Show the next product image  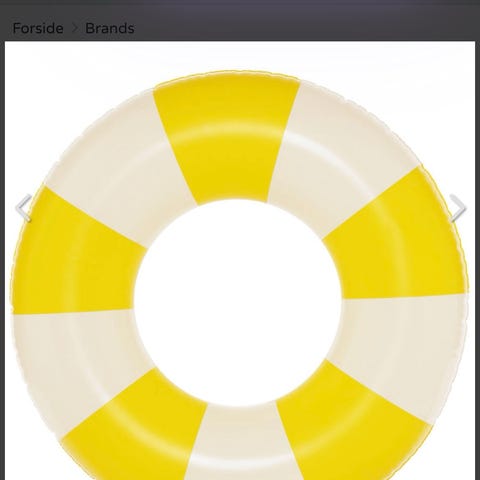coord(458,208)
